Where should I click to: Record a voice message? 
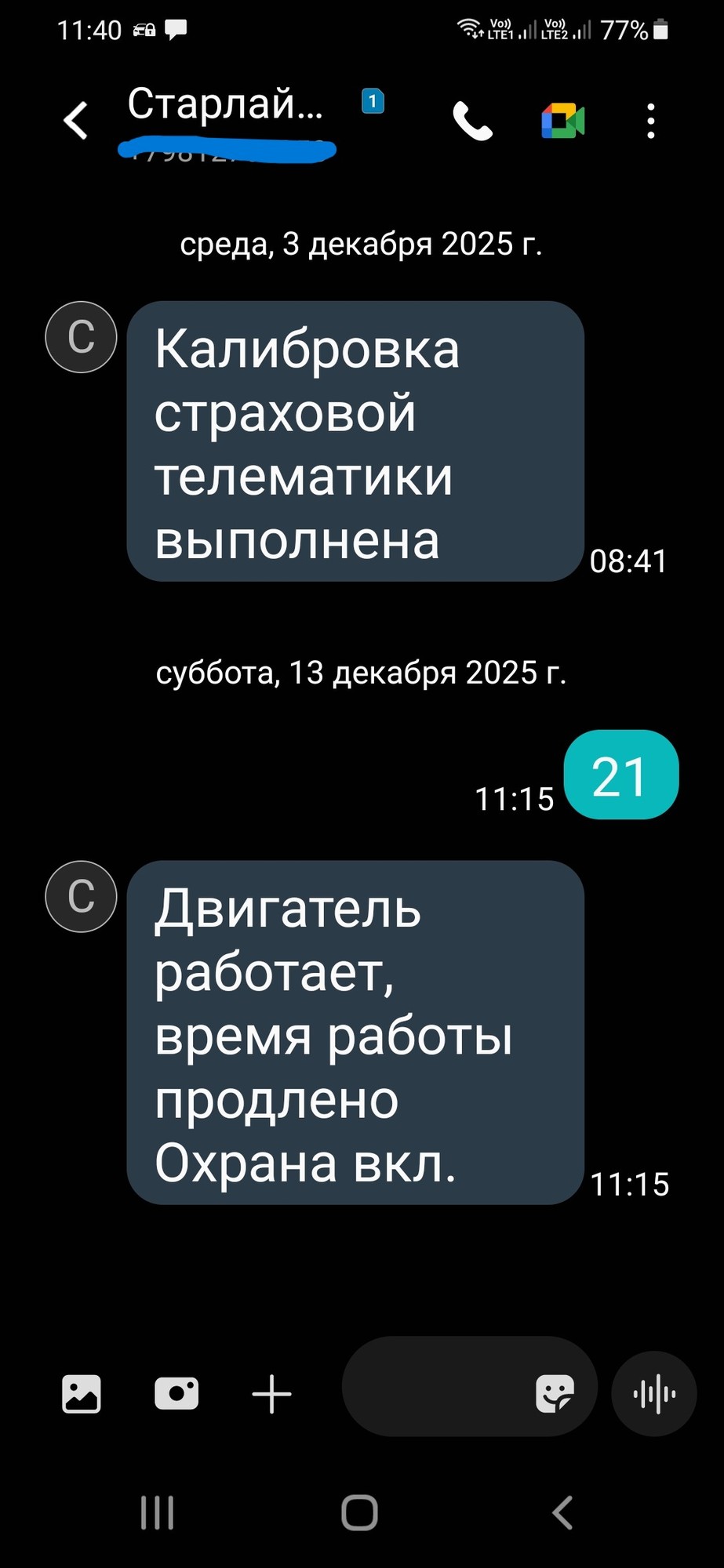point(654,1394)
